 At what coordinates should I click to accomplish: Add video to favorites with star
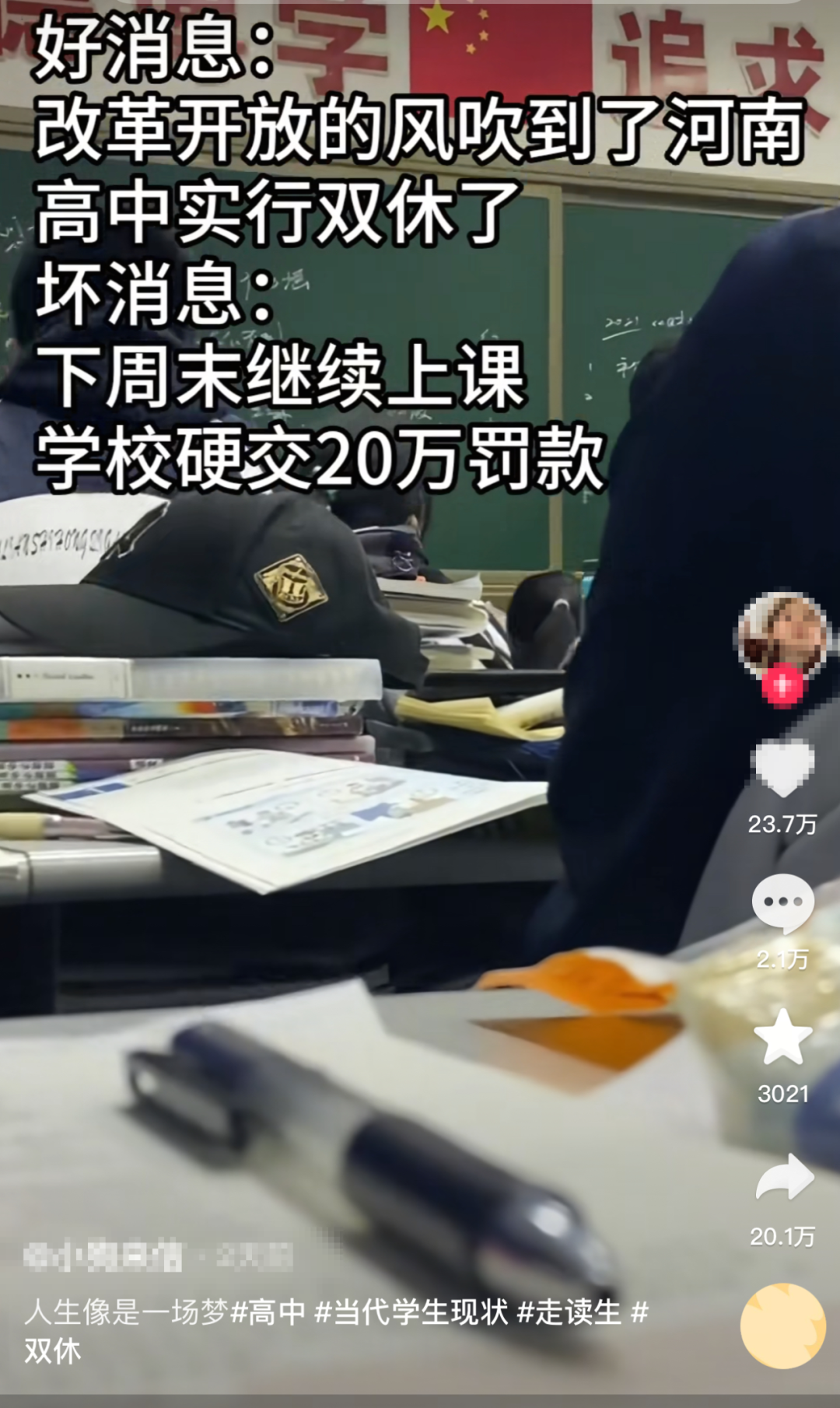click(782, 1038)
